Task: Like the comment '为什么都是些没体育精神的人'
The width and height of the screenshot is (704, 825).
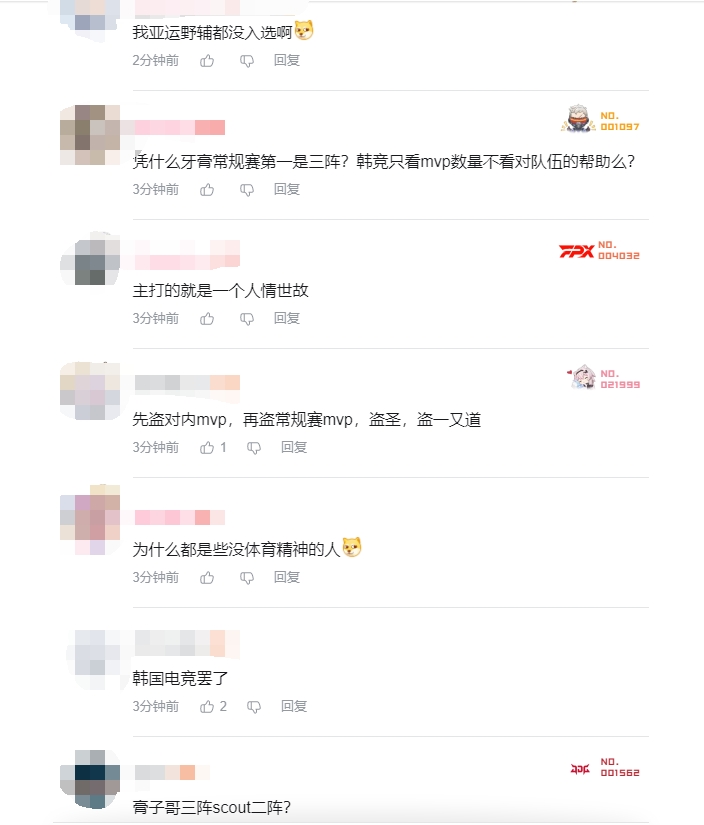Action: point(207,577)
